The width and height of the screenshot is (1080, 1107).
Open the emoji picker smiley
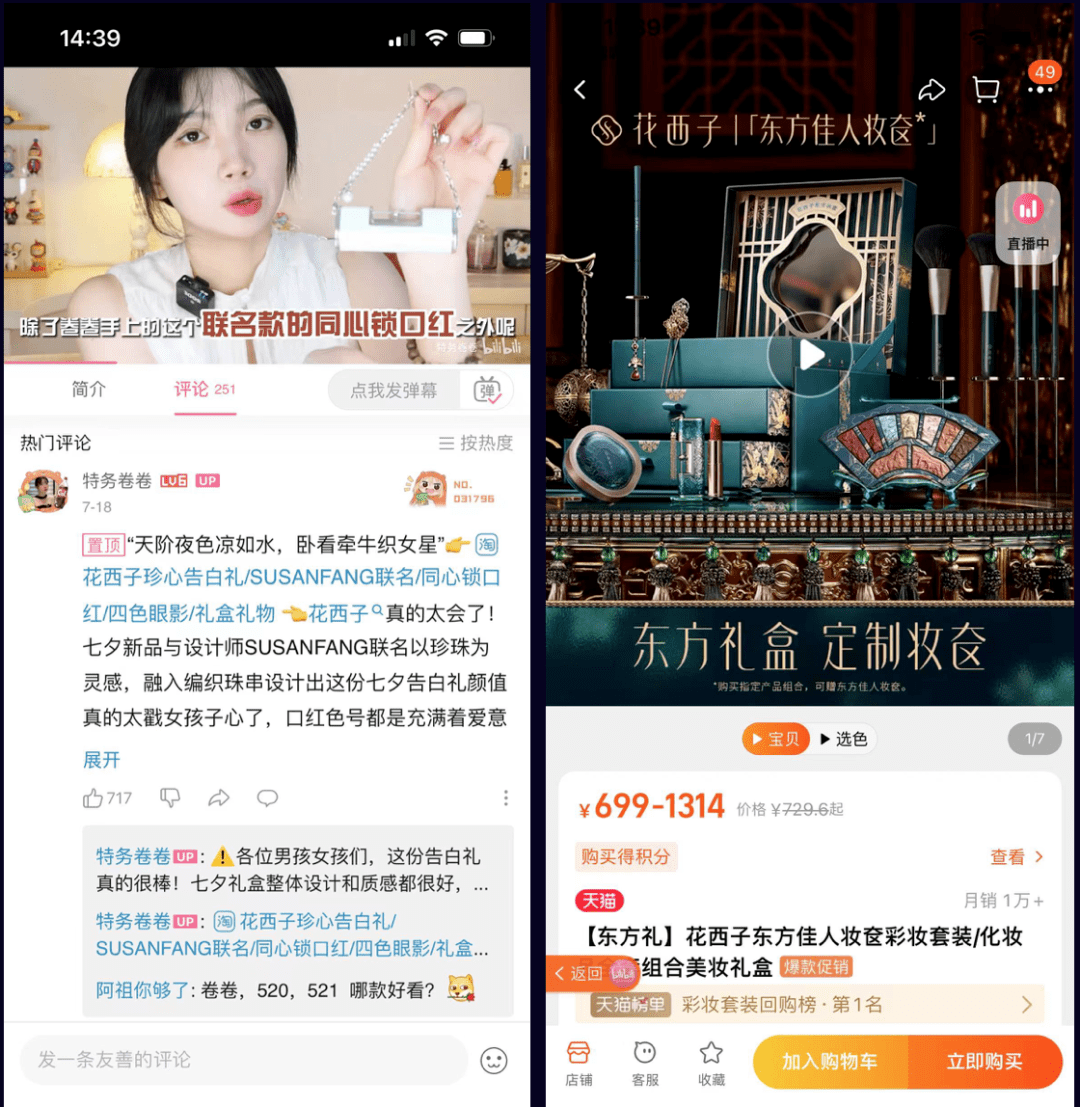click(494, 1061)
